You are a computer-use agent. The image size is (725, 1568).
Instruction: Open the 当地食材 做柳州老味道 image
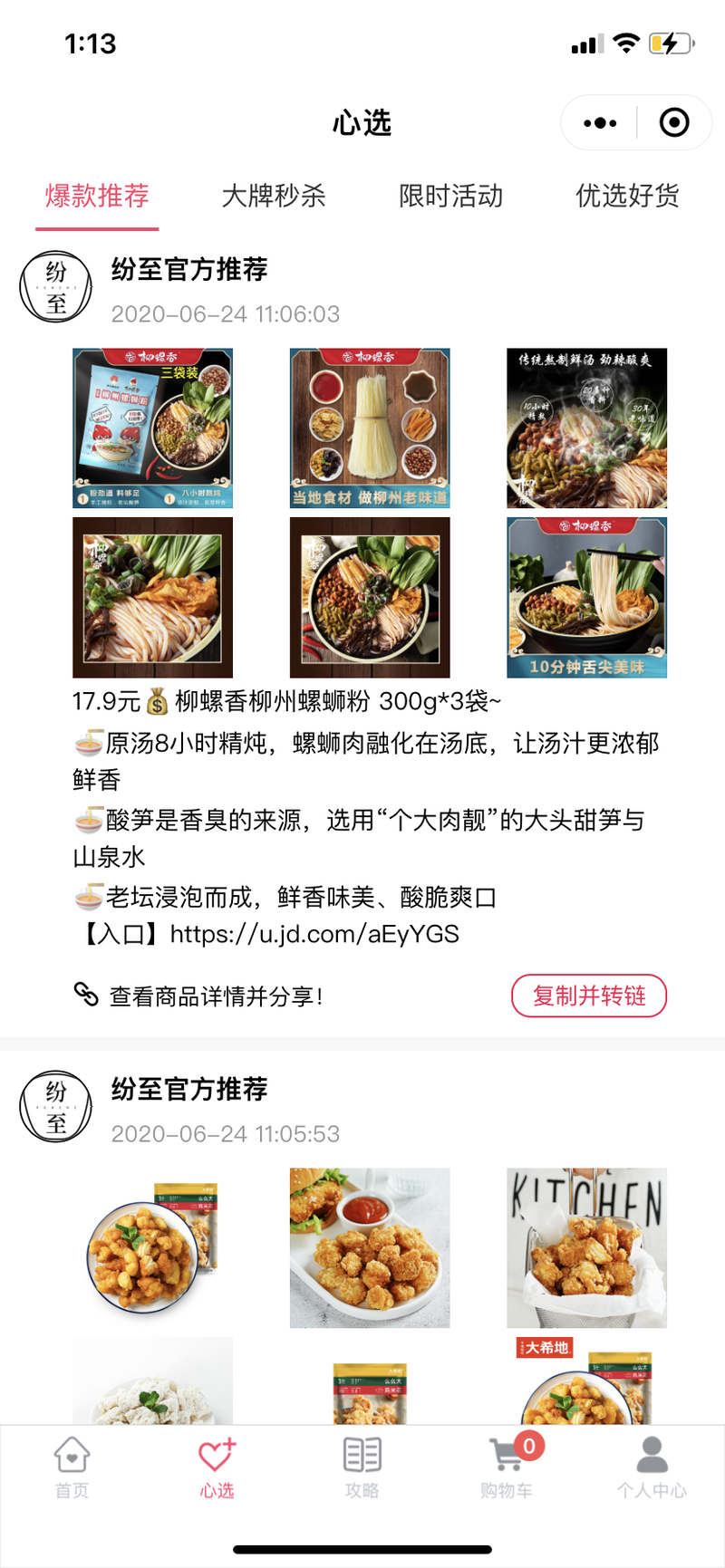(x=370, y=428)
